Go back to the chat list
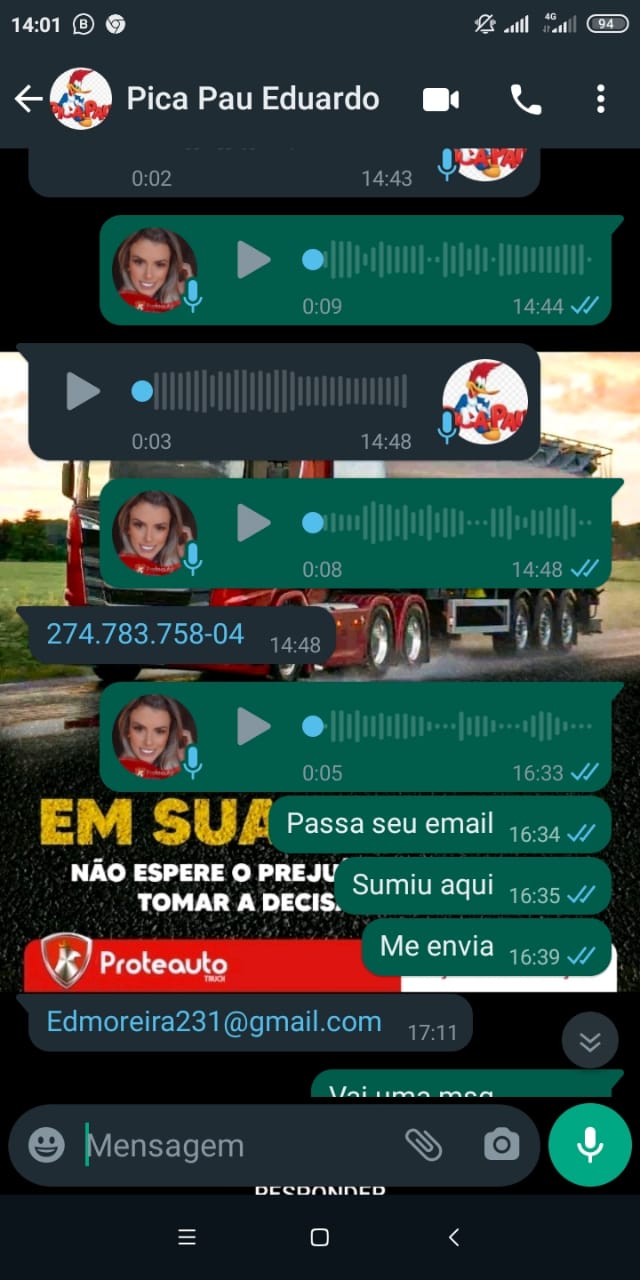This screenshot has height=1280, width=640. [x=28, y=98]
